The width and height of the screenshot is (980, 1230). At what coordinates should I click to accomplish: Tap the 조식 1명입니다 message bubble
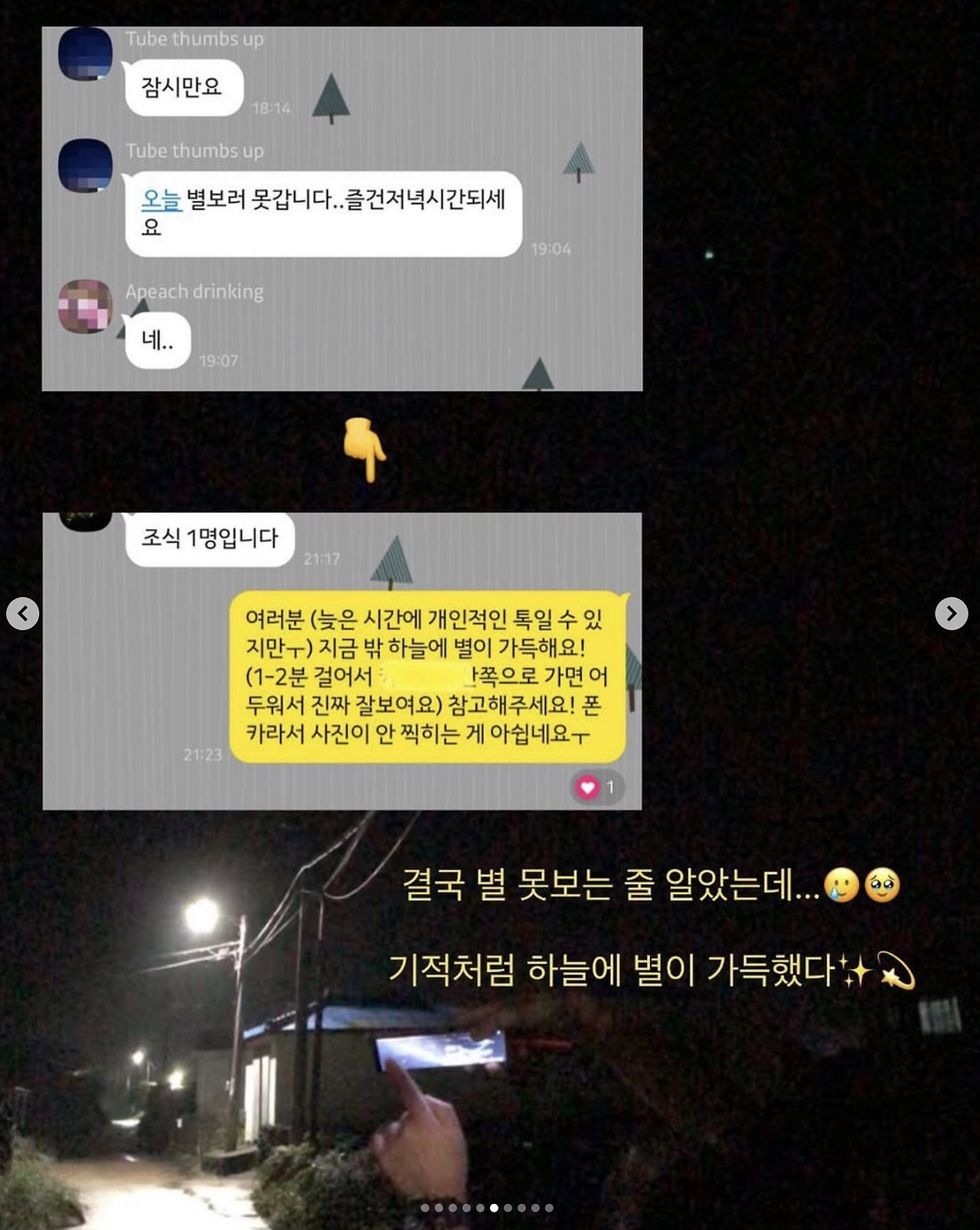[212, 539]
